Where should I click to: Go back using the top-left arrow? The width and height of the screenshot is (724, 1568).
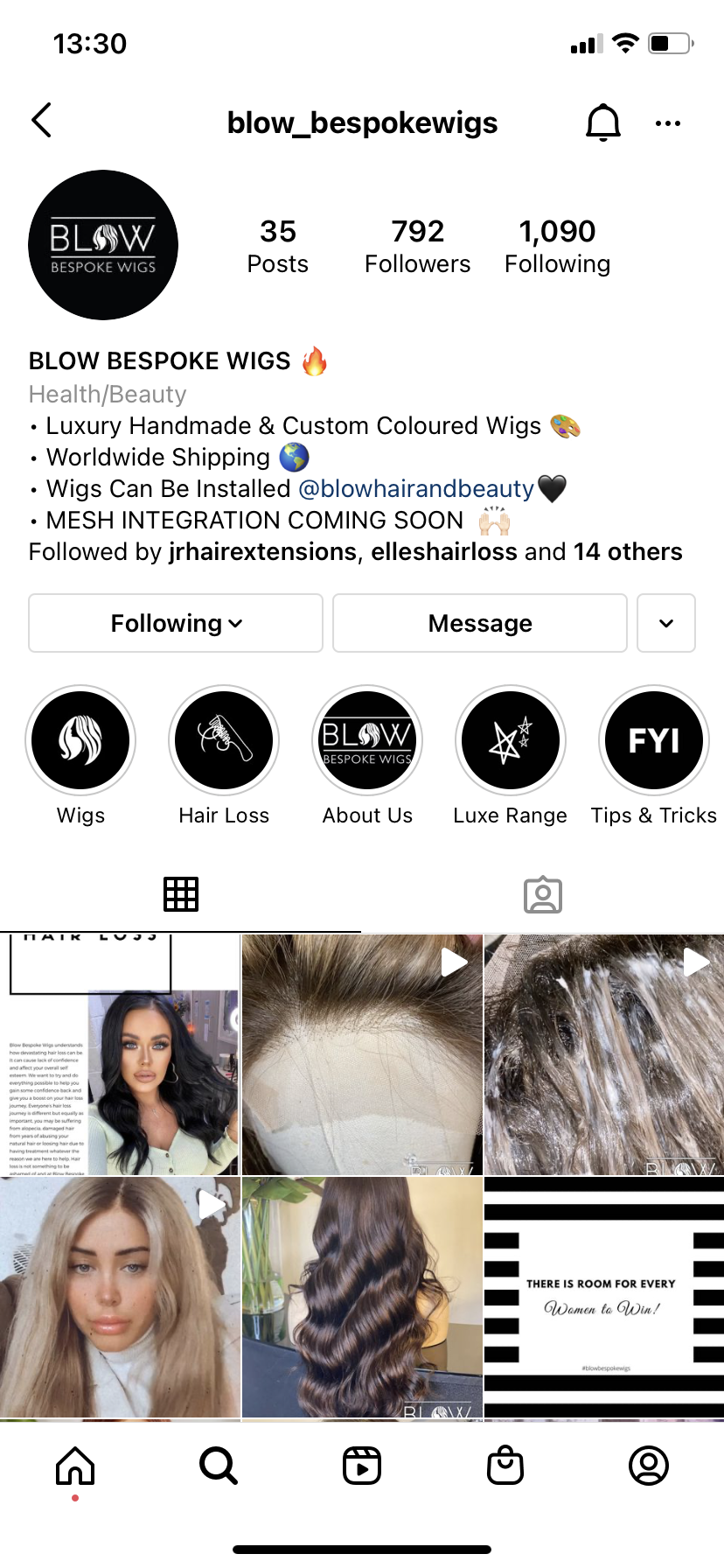pyautogui.click(x=41, y=121)
